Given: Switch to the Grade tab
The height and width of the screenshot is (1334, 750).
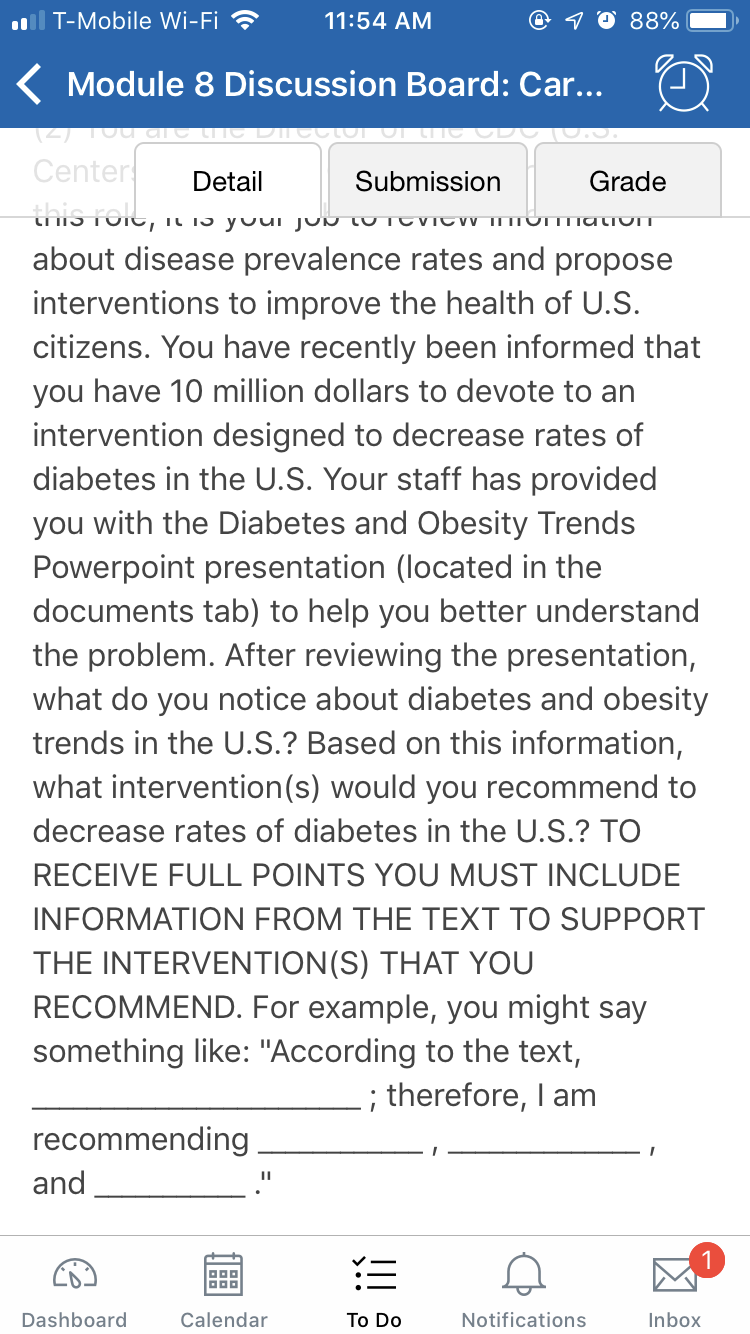Looking at the screenshot, I should [x=628, y=181].
